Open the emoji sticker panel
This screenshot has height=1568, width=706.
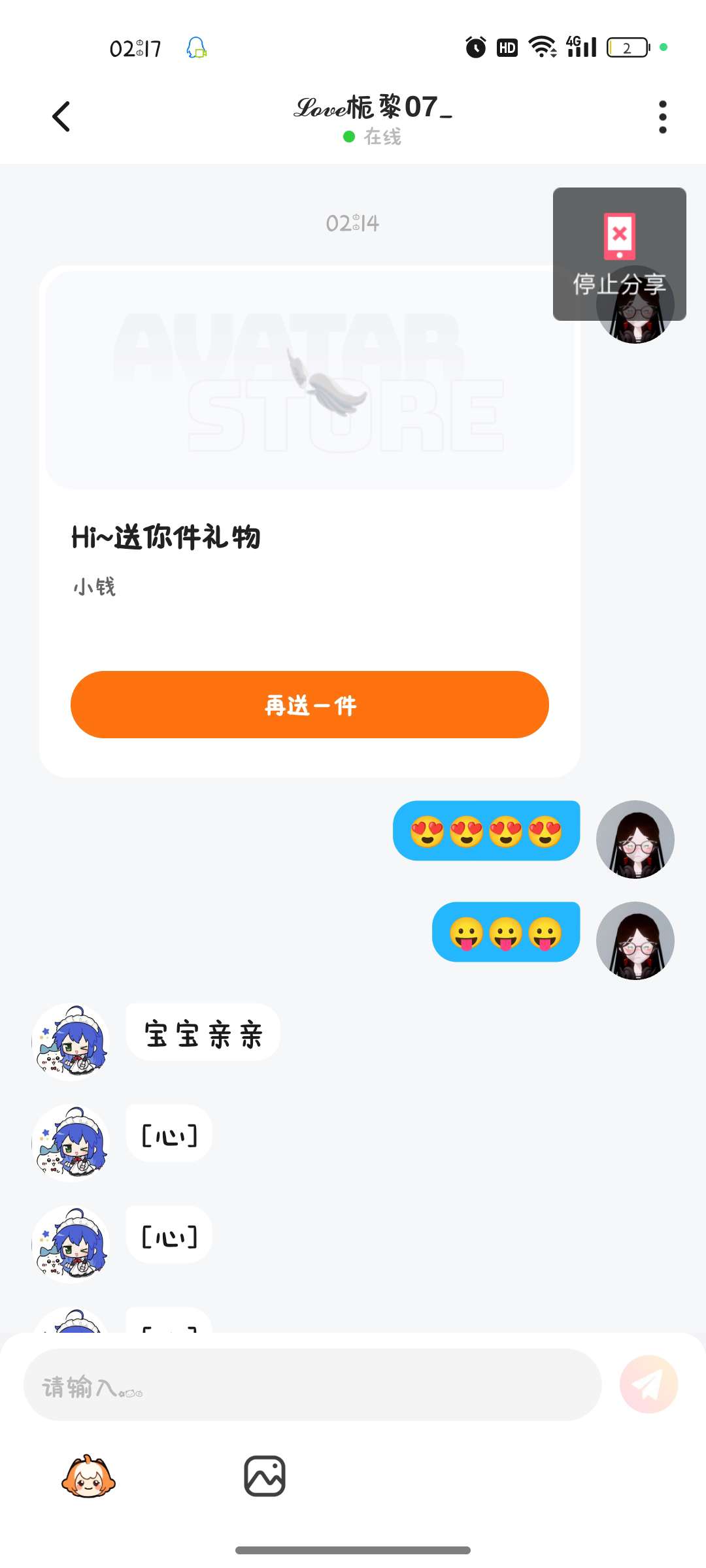88,1476
